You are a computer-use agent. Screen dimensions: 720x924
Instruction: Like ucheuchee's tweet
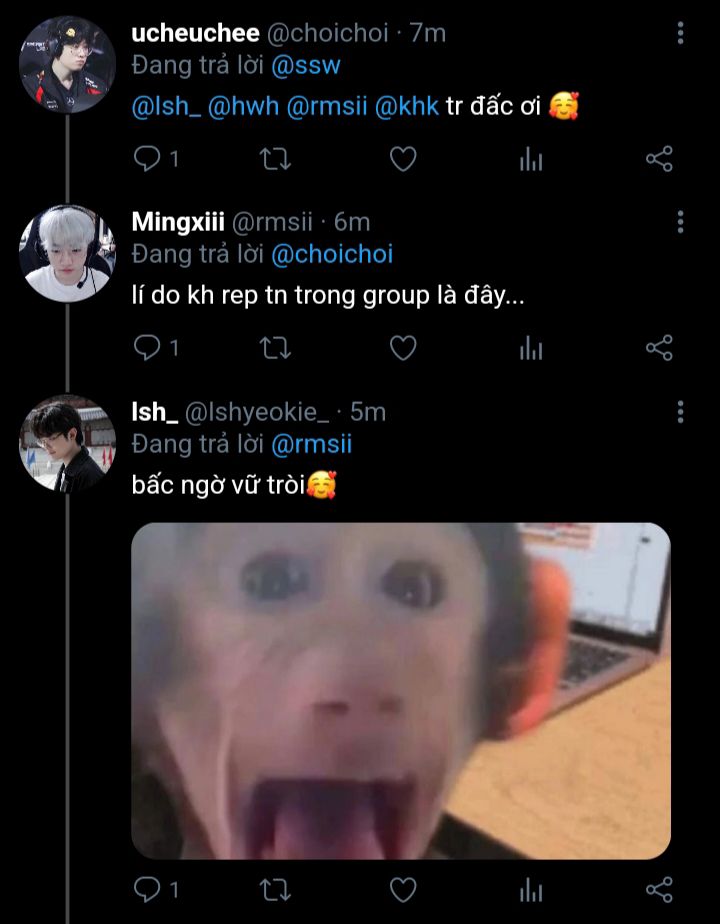pyautogui.click(x=402, y=158)
